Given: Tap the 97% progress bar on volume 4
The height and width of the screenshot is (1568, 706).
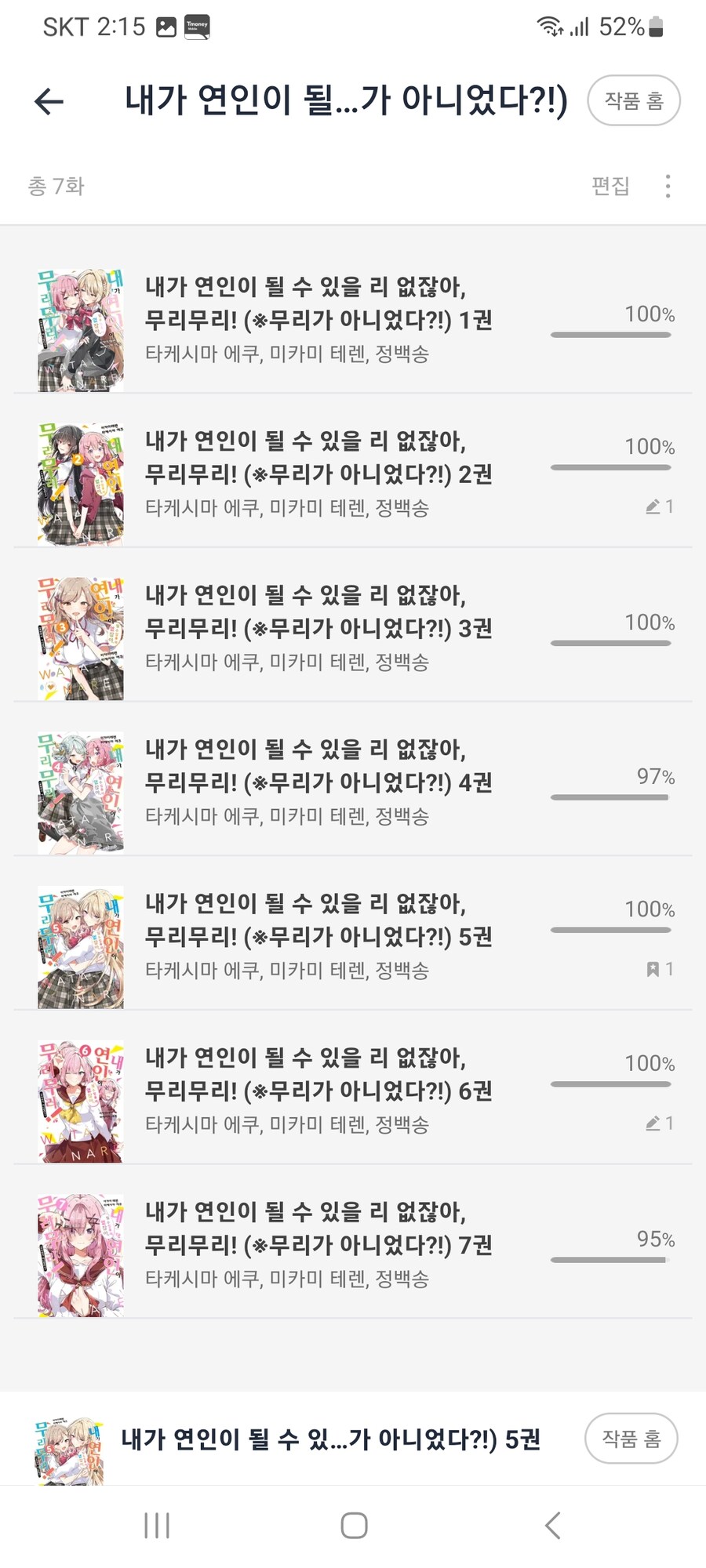Looking at the screenshot, I should coord(610,798).
